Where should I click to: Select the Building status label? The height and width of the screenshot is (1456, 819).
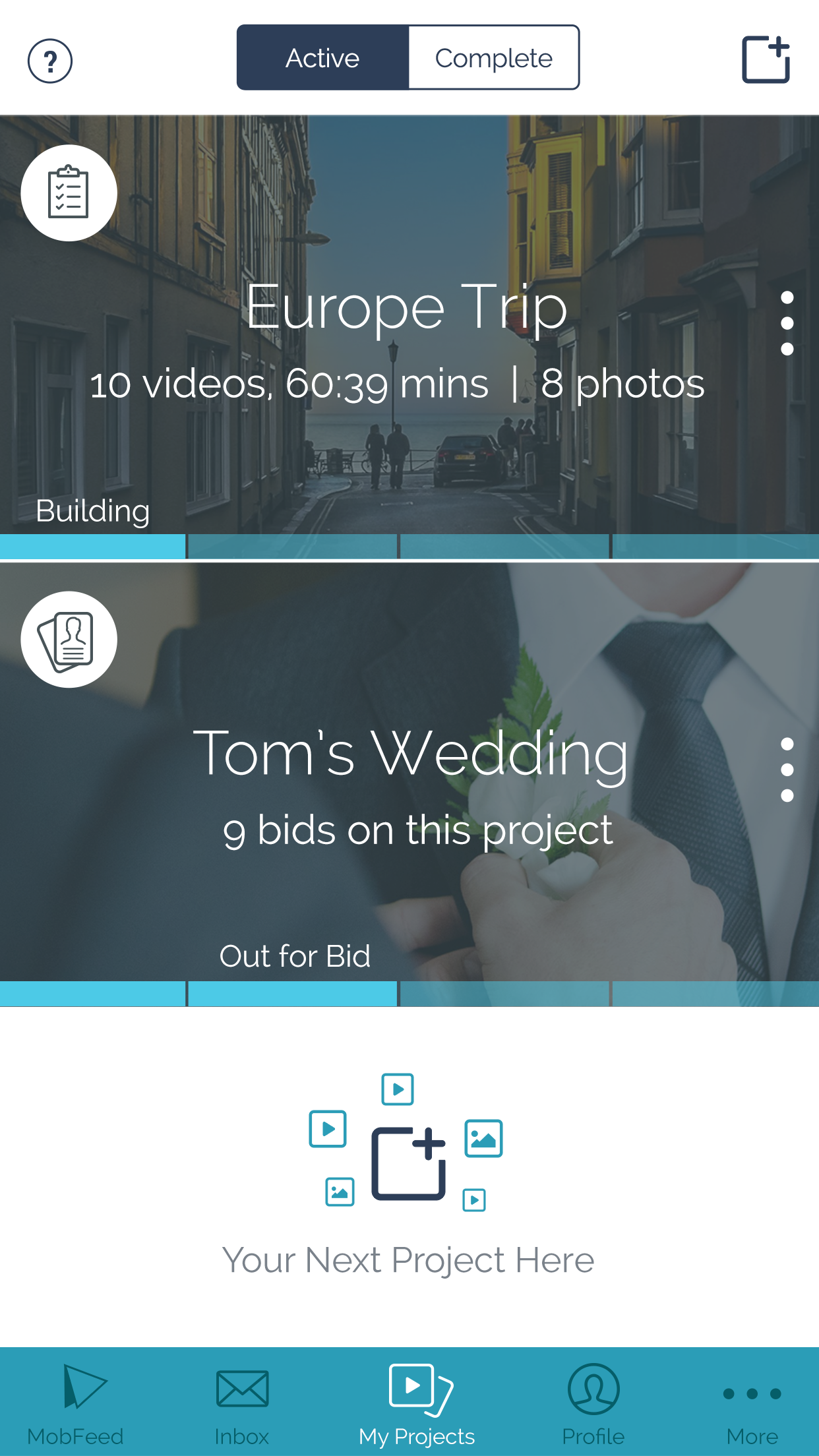93,509
